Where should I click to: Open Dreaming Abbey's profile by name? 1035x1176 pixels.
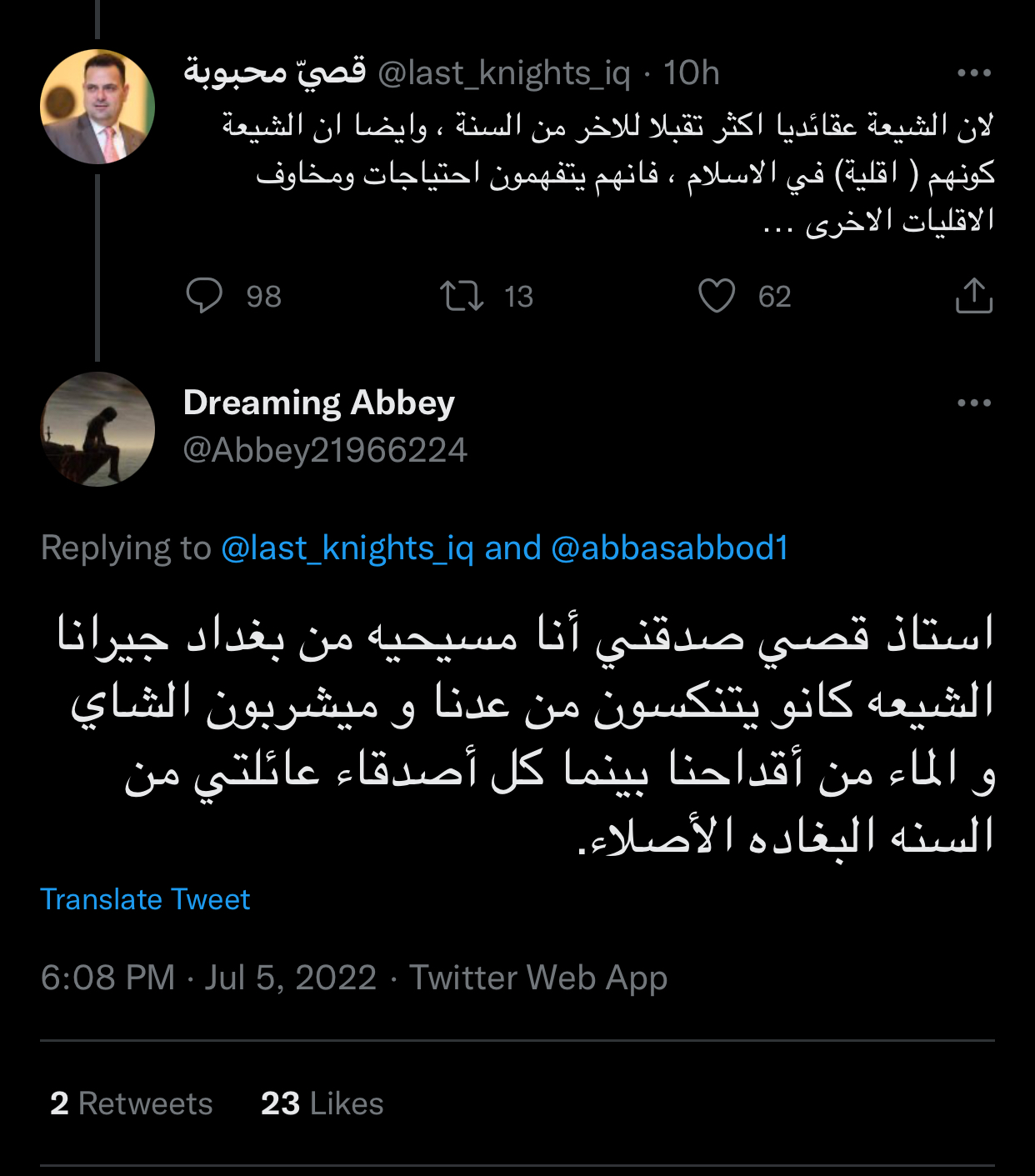319,403
